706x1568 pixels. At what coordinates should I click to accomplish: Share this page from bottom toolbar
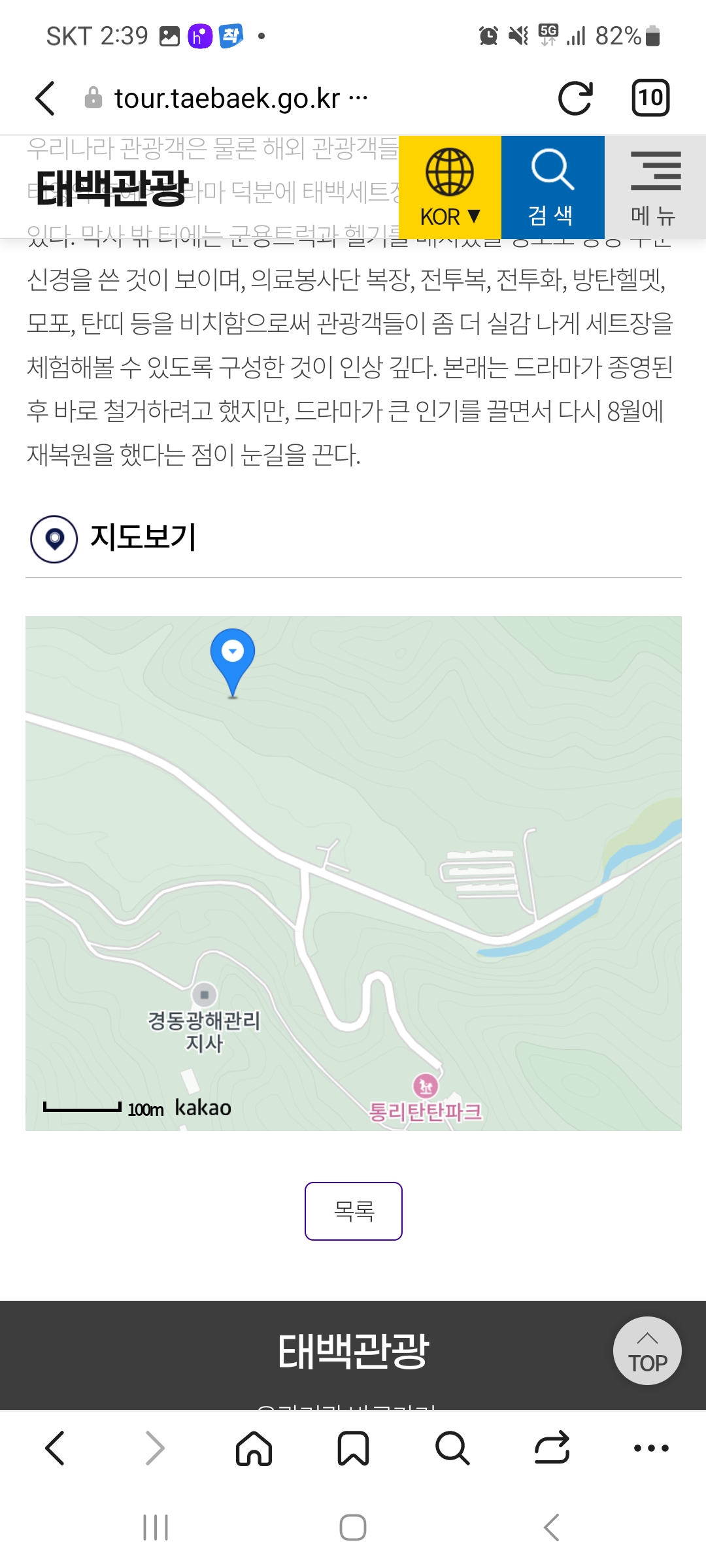click(x=552, y=1448)
